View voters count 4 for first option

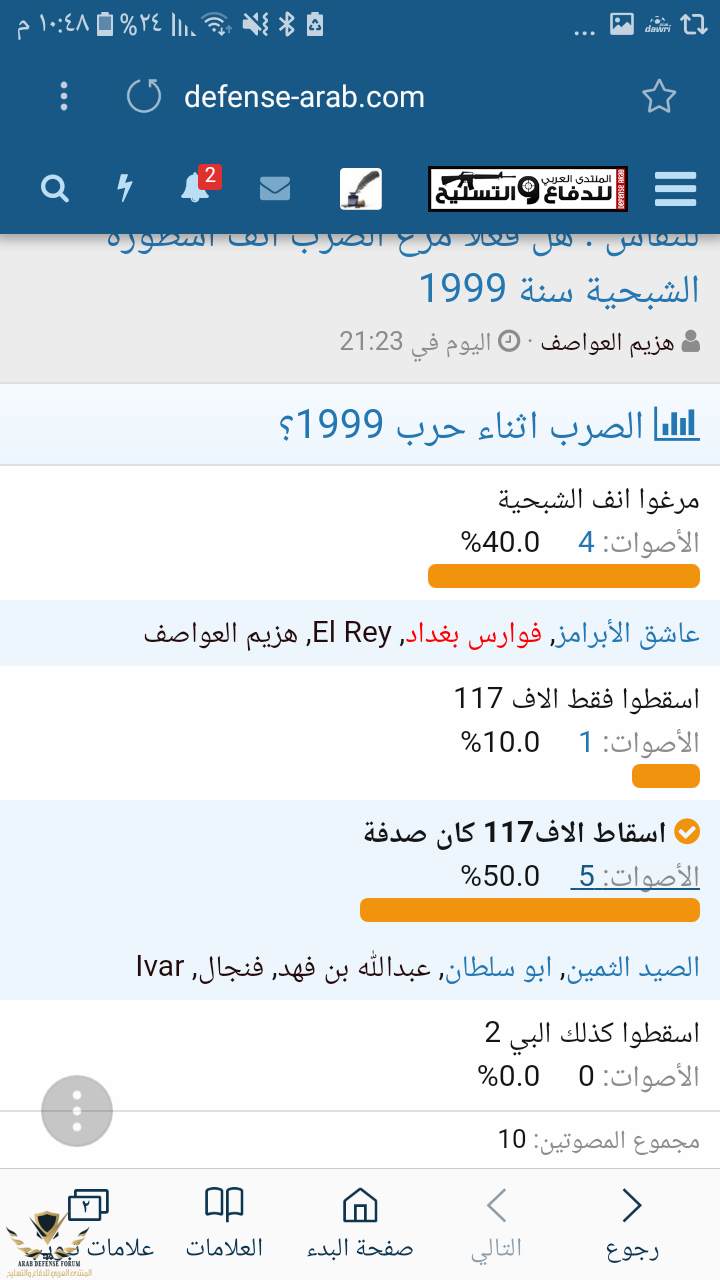click(x=586, y=543)
